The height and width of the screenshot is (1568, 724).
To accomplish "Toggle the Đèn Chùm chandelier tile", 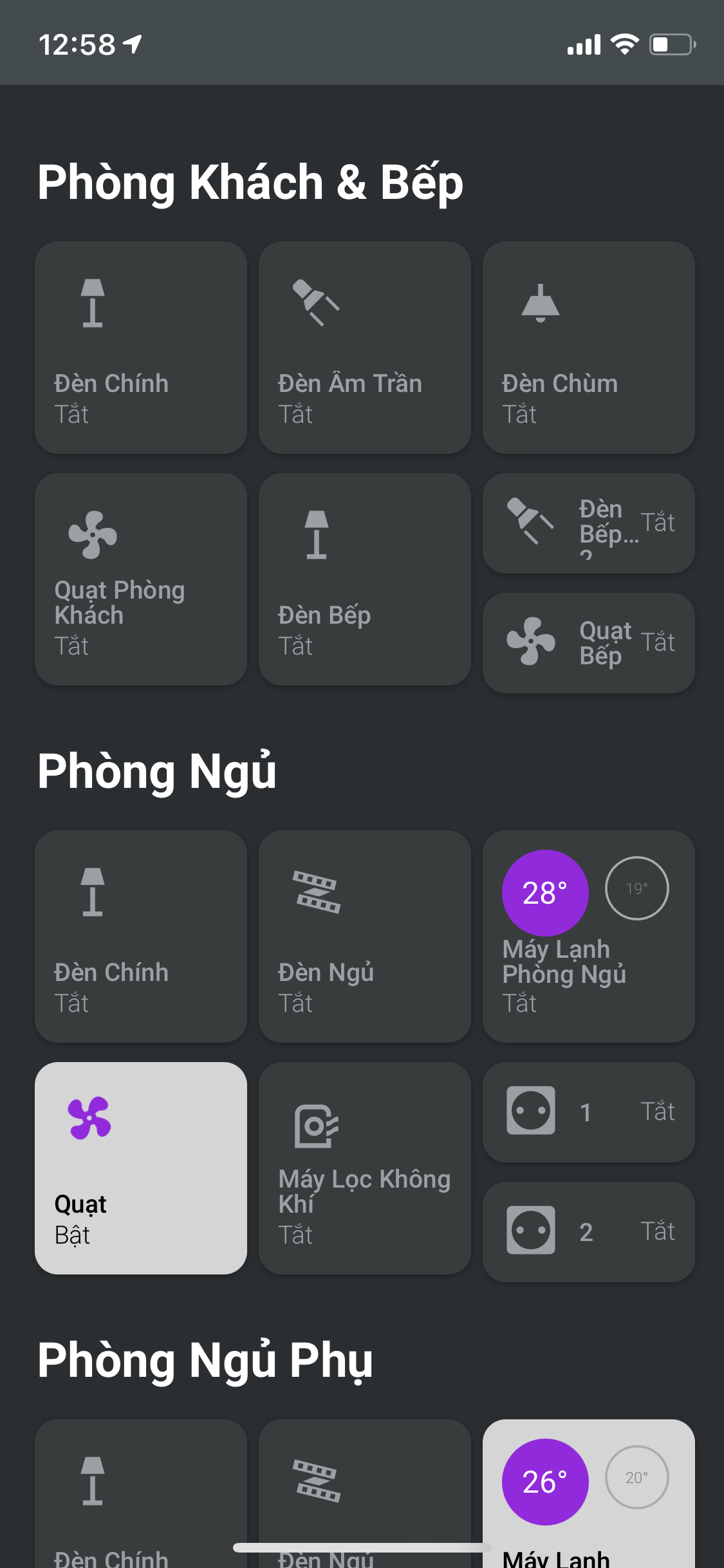I will pos(588,348).
